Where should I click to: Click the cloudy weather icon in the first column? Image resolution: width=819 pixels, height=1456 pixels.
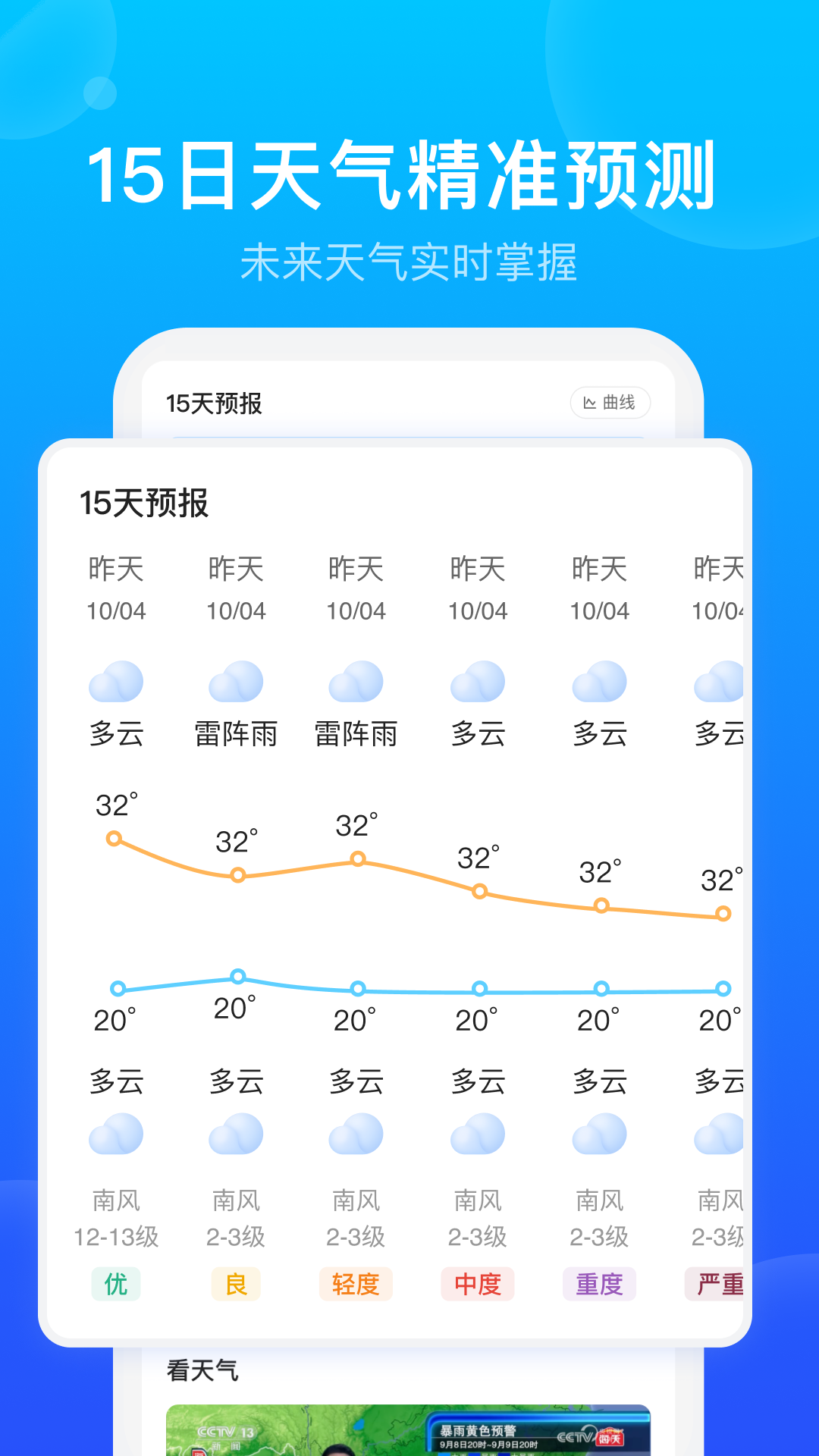tap(115, 682)
